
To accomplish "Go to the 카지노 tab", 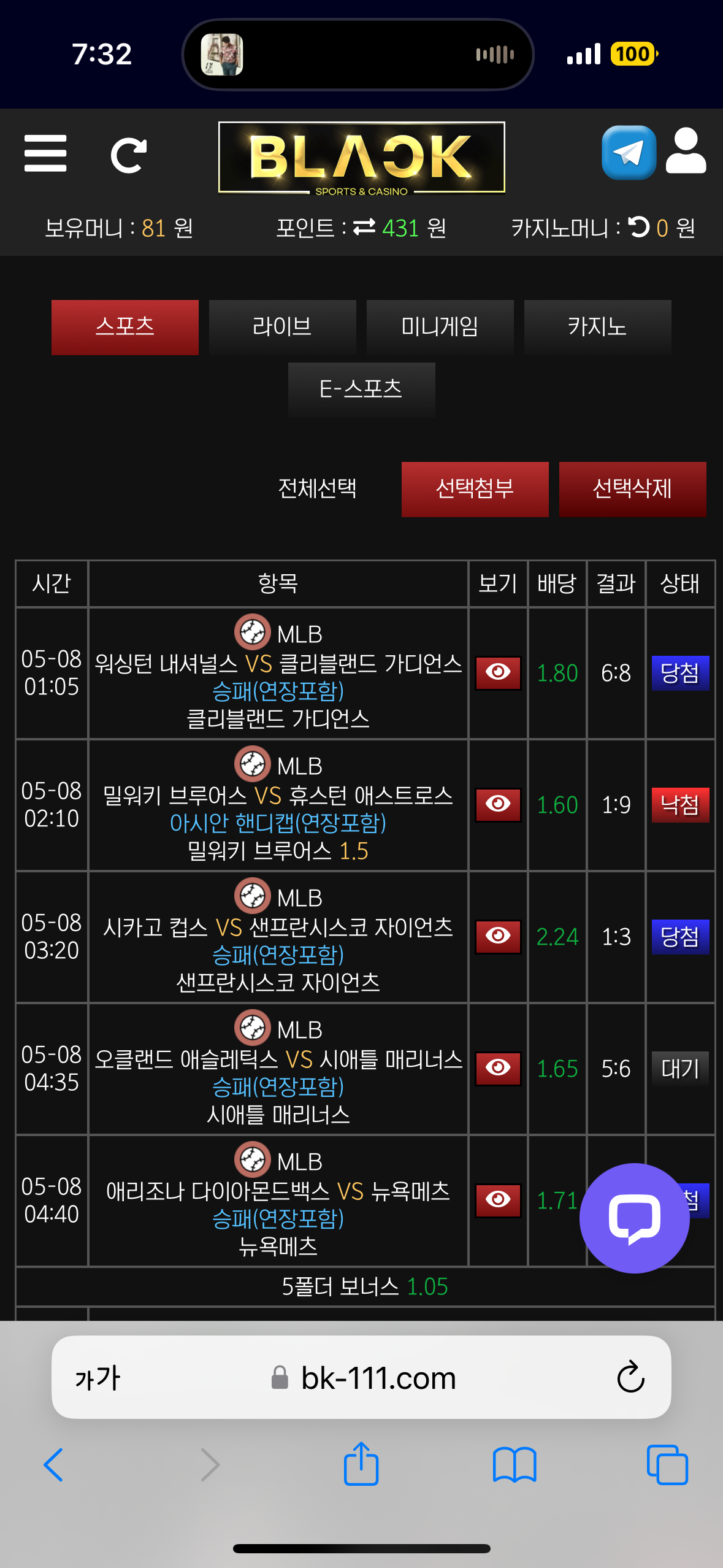I will pyautogui.click(x=597, y=327).
